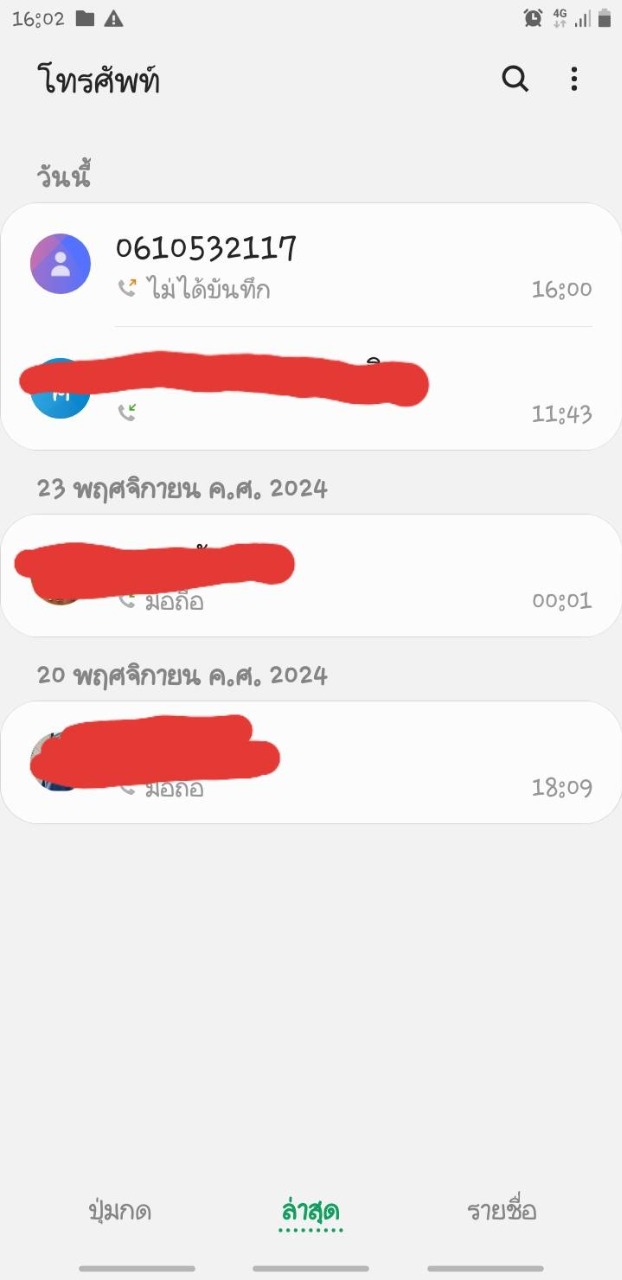The height and width of the screenshot is (1280, 622).
Task: Tap the avatar next to 0610532117
Action: pos(60,263)
